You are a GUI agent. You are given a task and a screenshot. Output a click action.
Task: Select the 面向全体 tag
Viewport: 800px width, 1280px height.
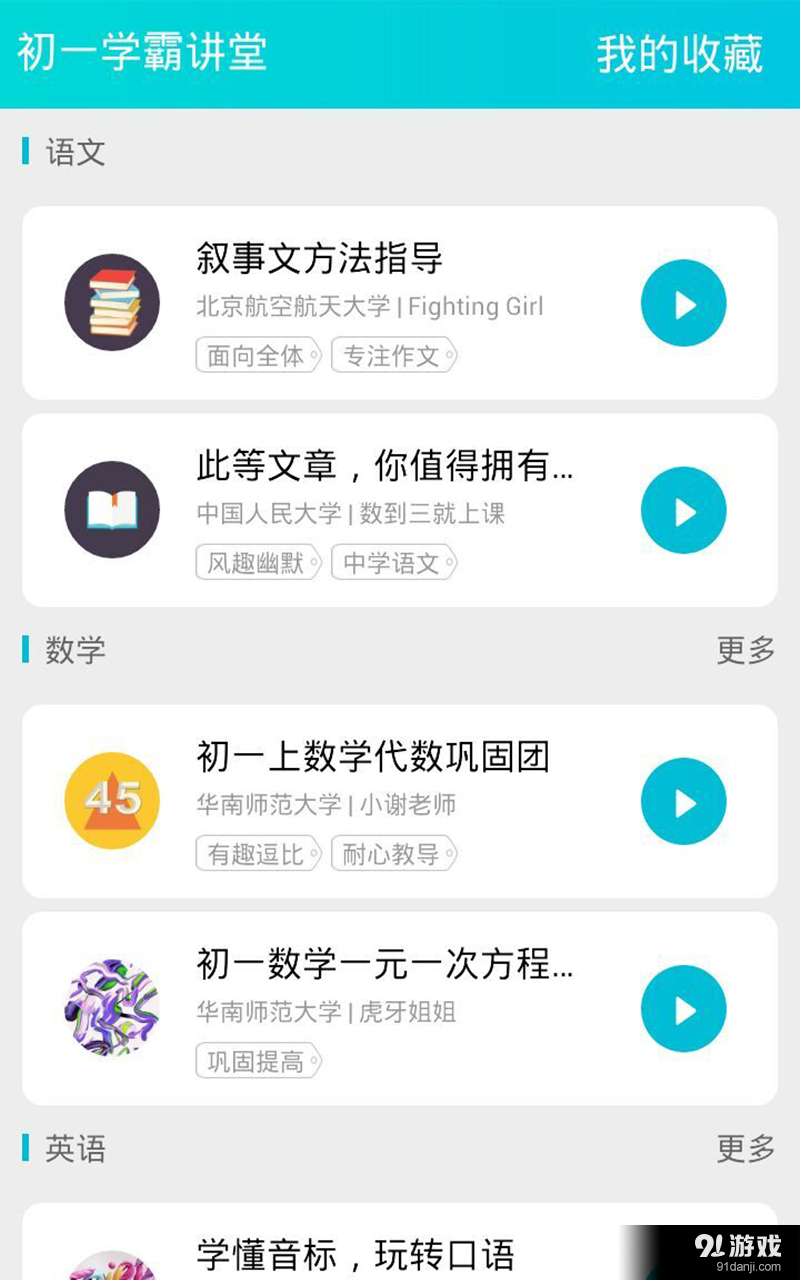tap(257, 356)
